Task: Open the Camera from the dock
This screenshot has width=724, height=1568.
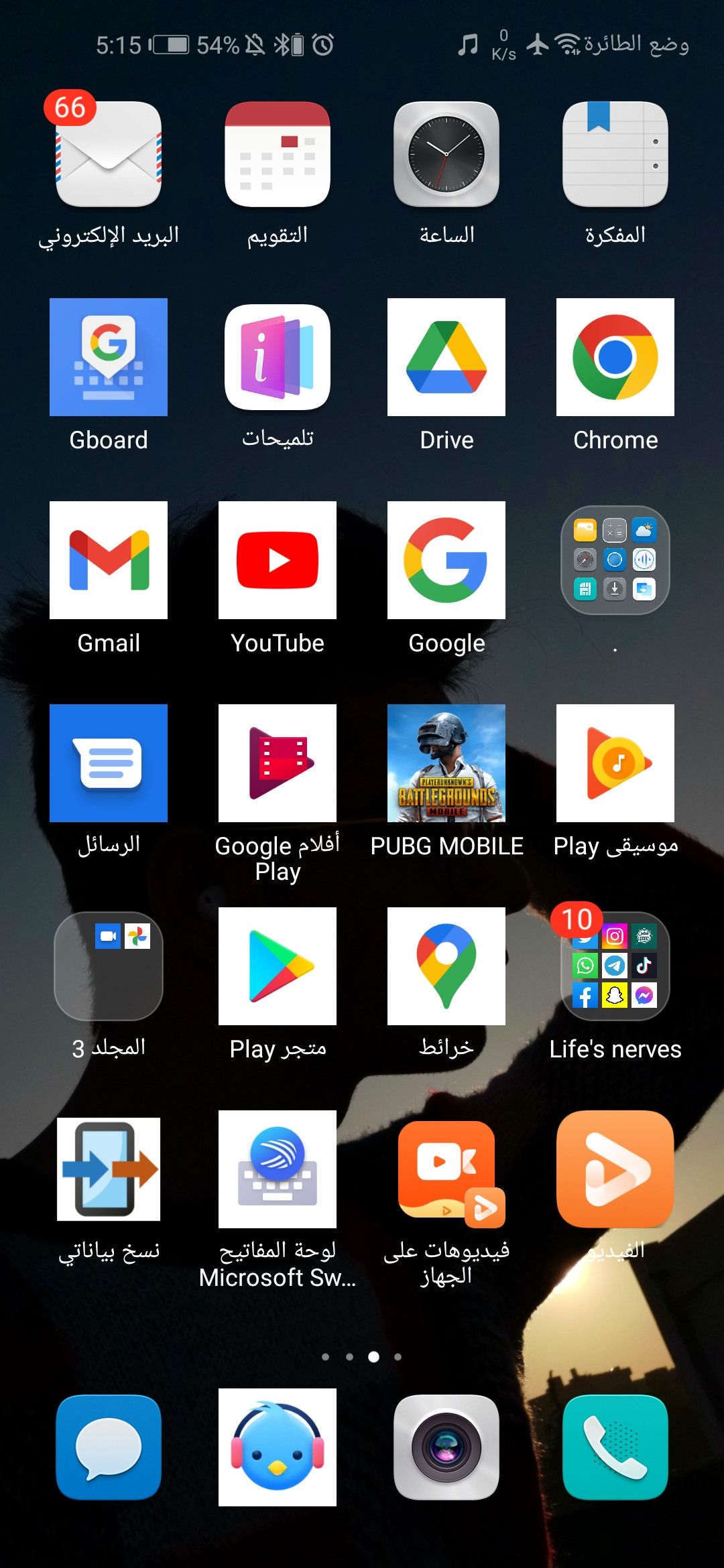Action: point(446,1447)
